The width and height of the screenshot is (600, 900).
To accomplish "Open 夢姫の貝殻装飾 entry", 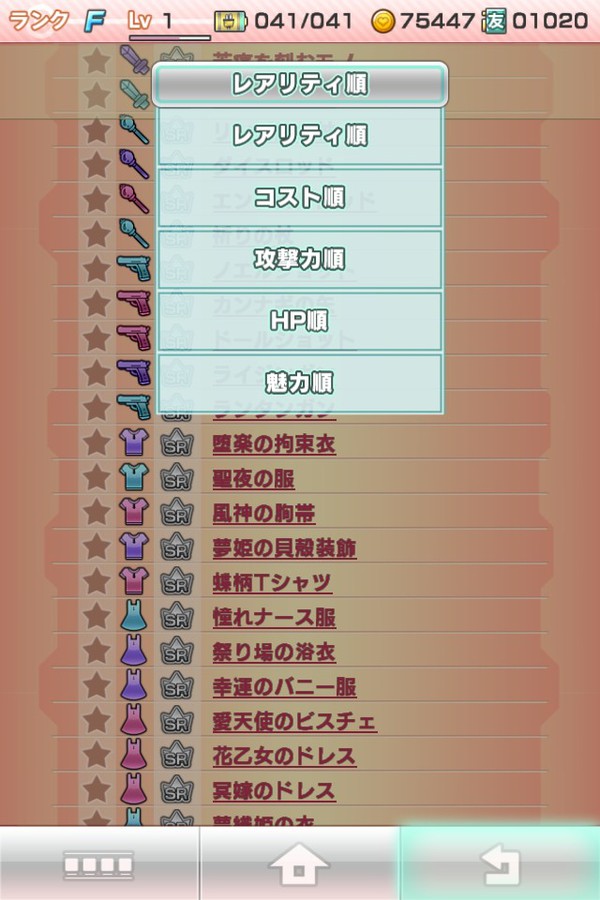I will pos(284,548).
